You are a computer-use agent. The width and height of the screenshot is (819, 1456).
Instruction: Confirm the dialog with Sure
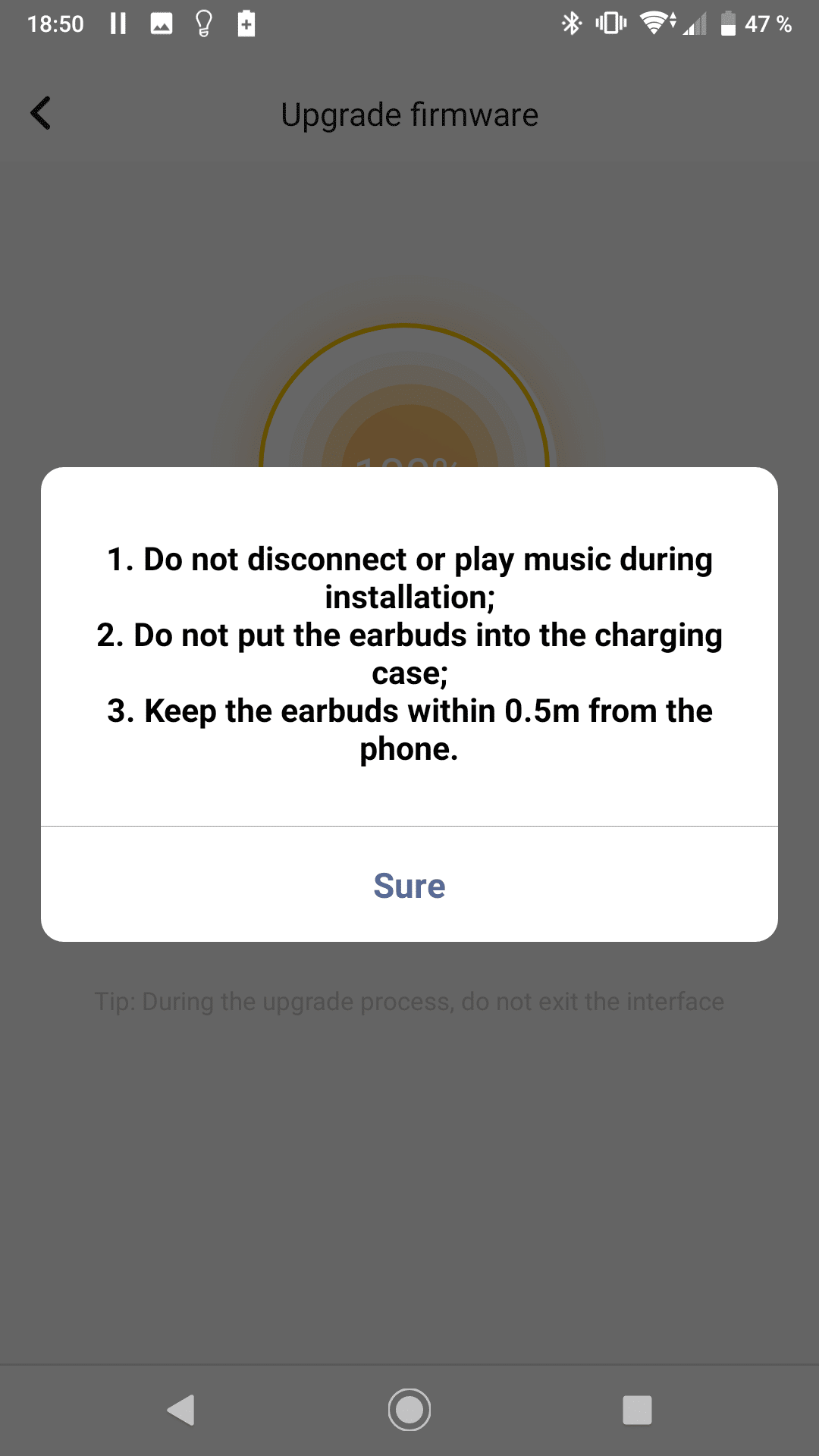(409, 885)
